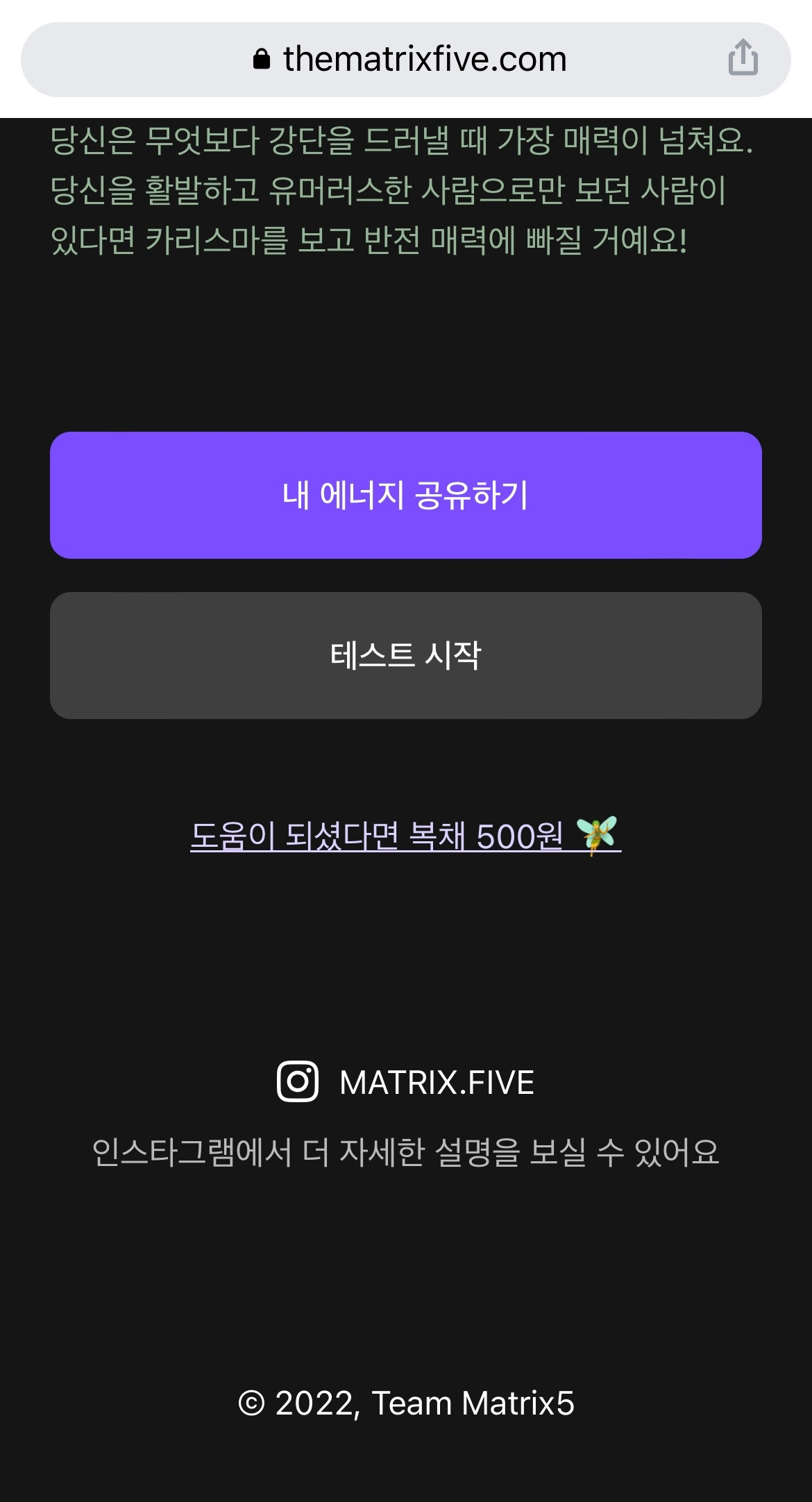
Task: Open the MATRIX.FIVE Instagram page
Action: [x=406, y=1081]
